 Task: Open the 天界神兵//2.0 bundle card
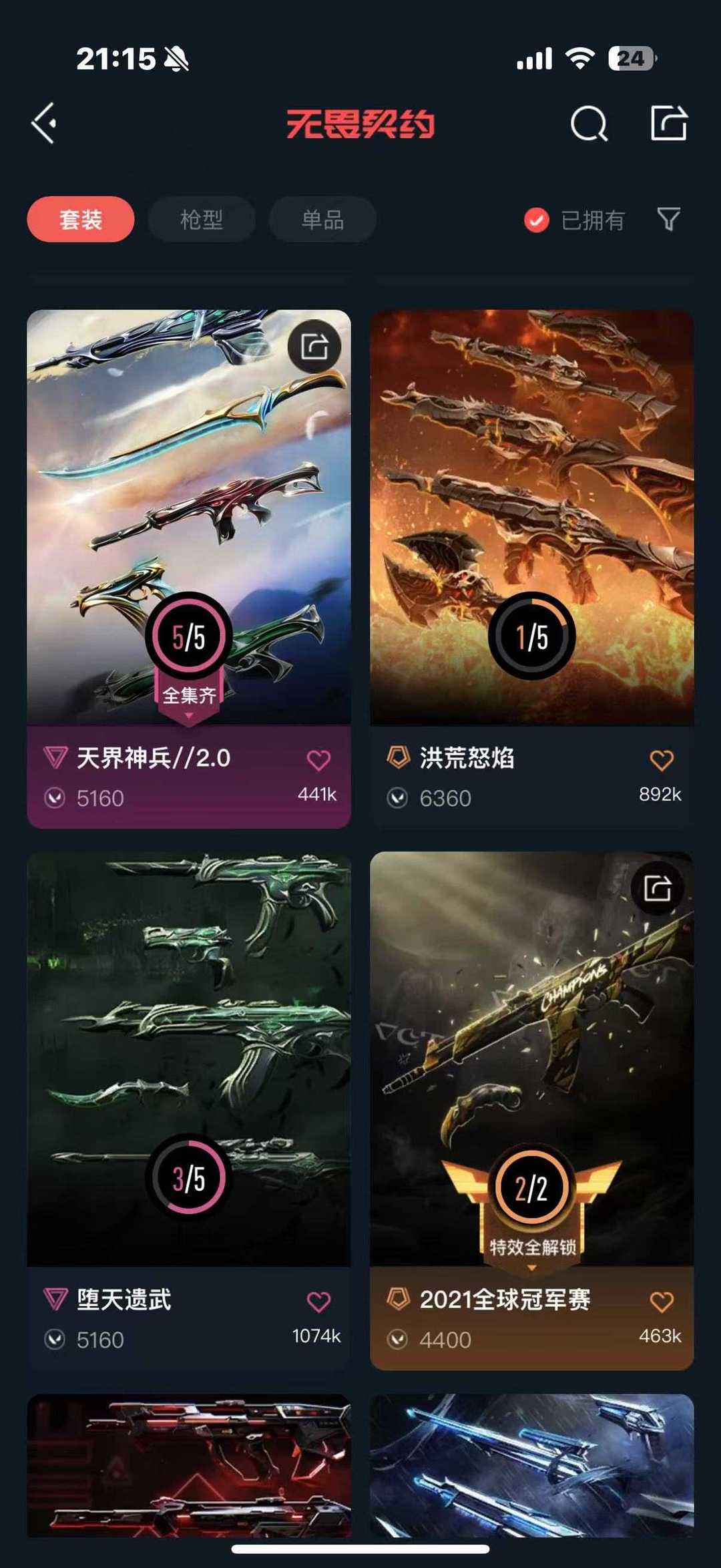pyautogui.click(x=188, y=508)
